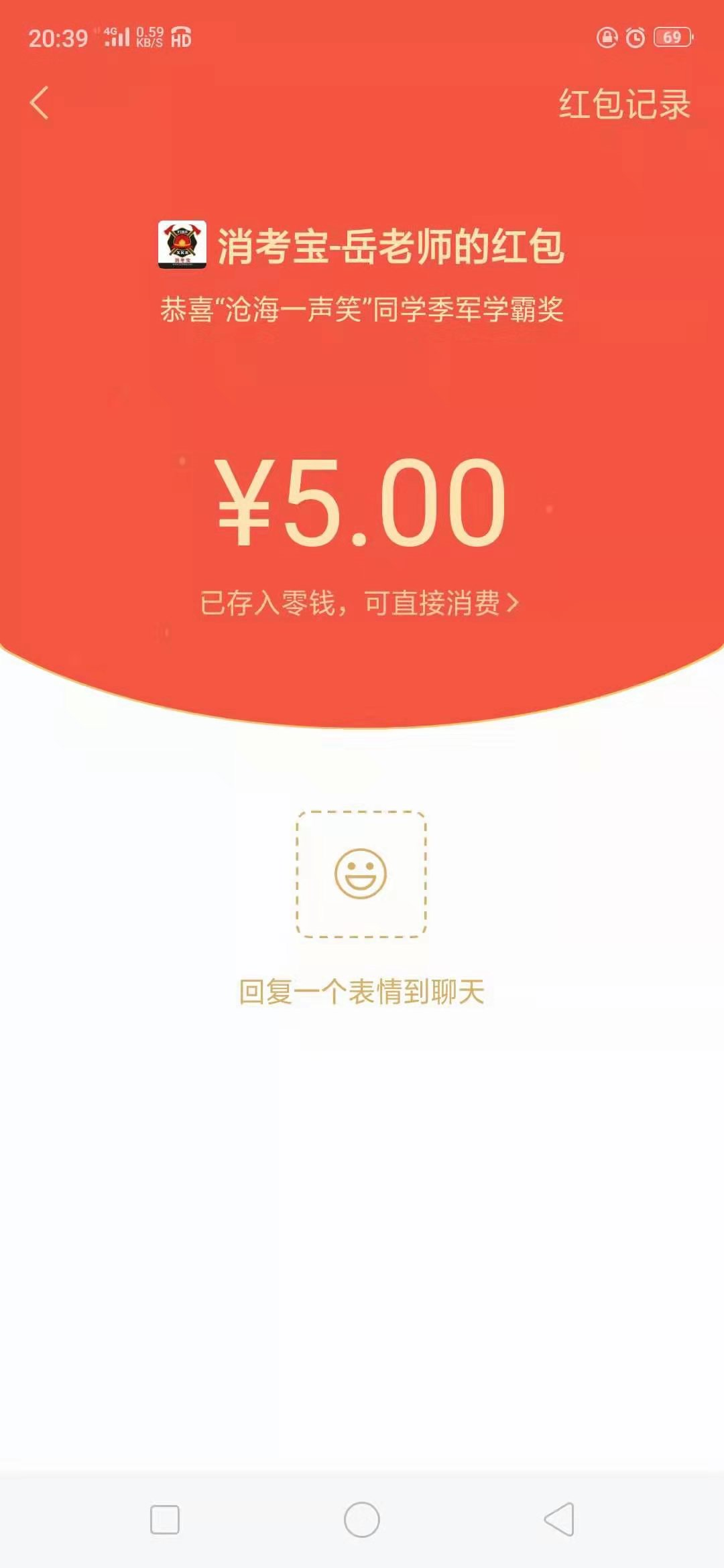Image resolution: width=724 pixels, height=1568 pixels.
Task: Open 已存入零钱，可直接消费 balance link
Action: (x=360, y=603)
